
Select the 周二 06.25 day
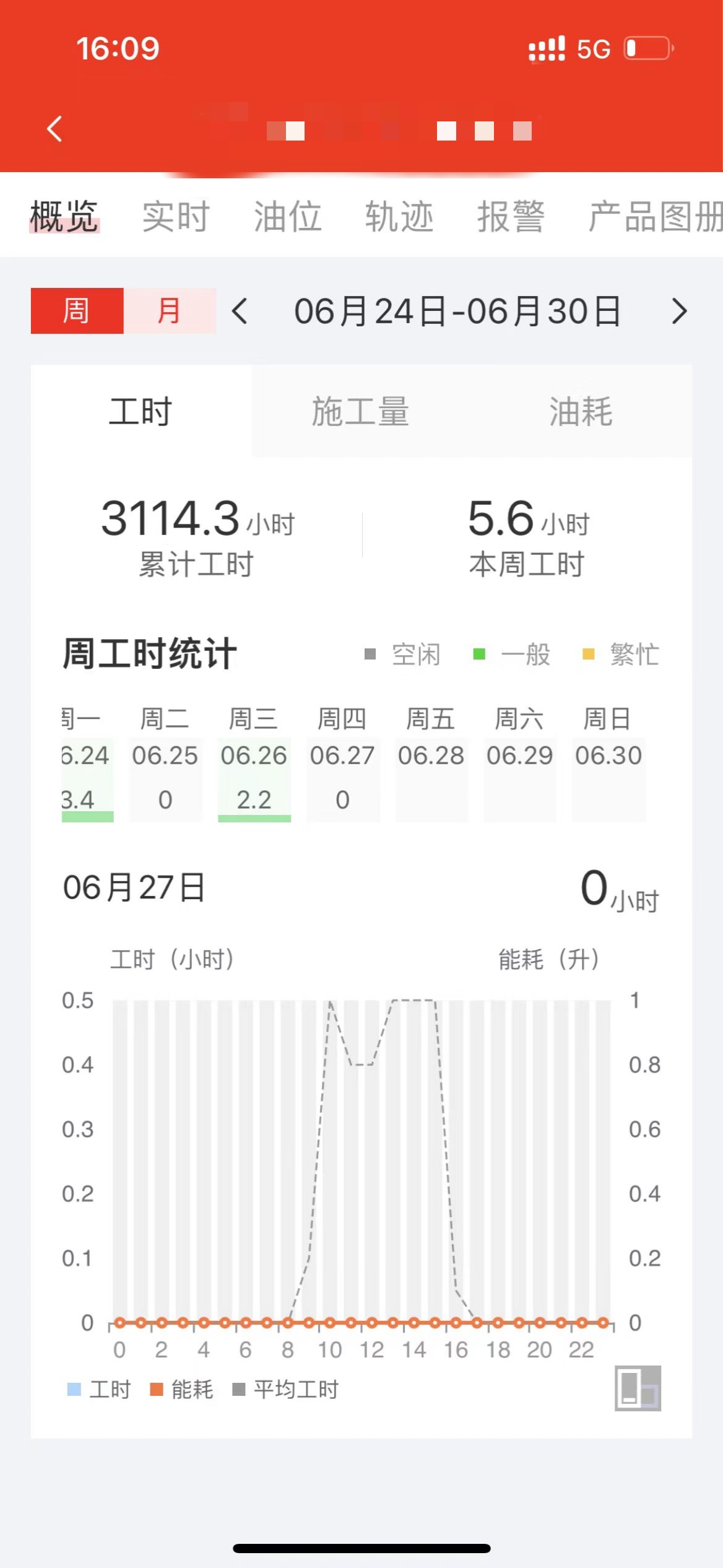point(165,763)
